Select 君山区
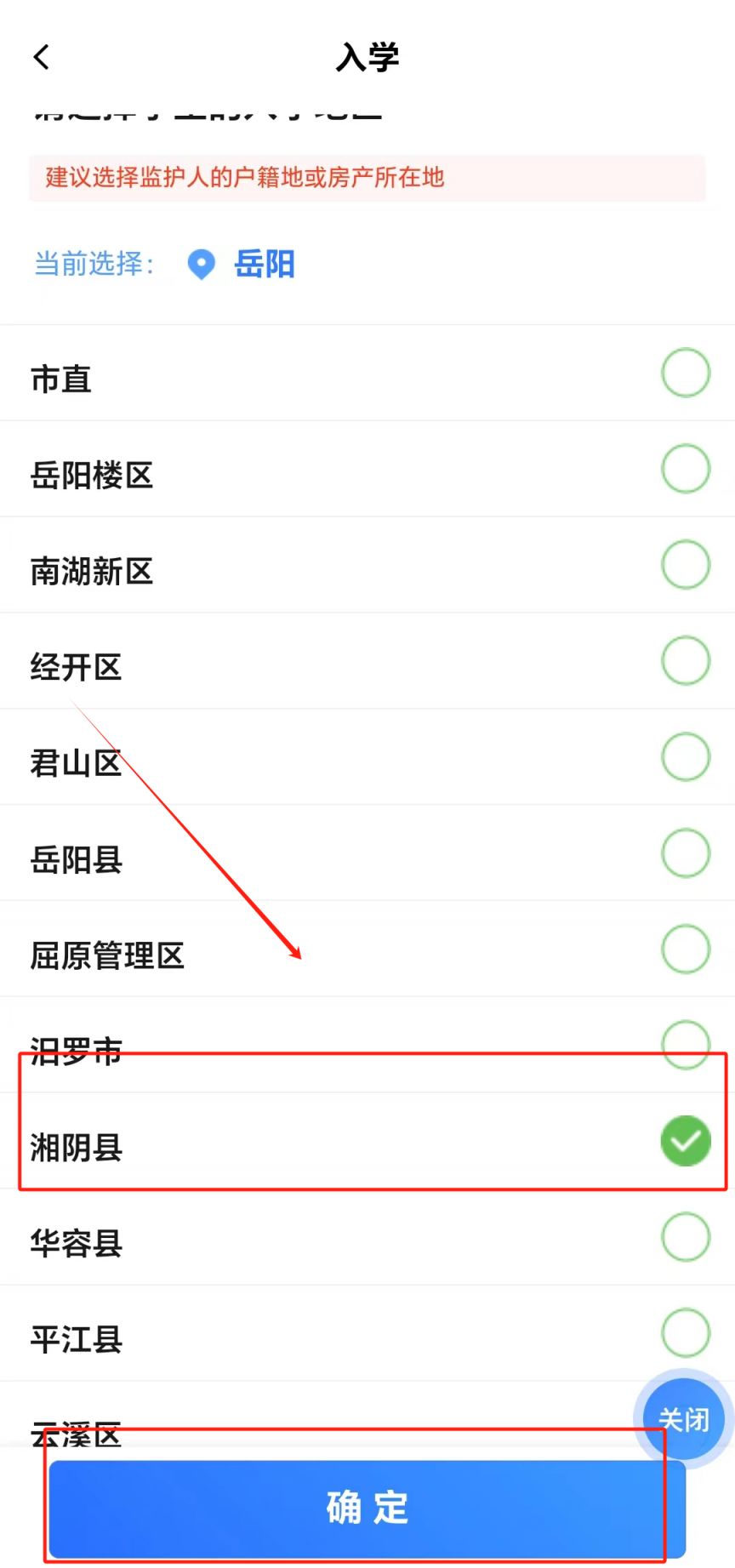This screenshot has height=1568, width=735. click(x=367, y=757)
